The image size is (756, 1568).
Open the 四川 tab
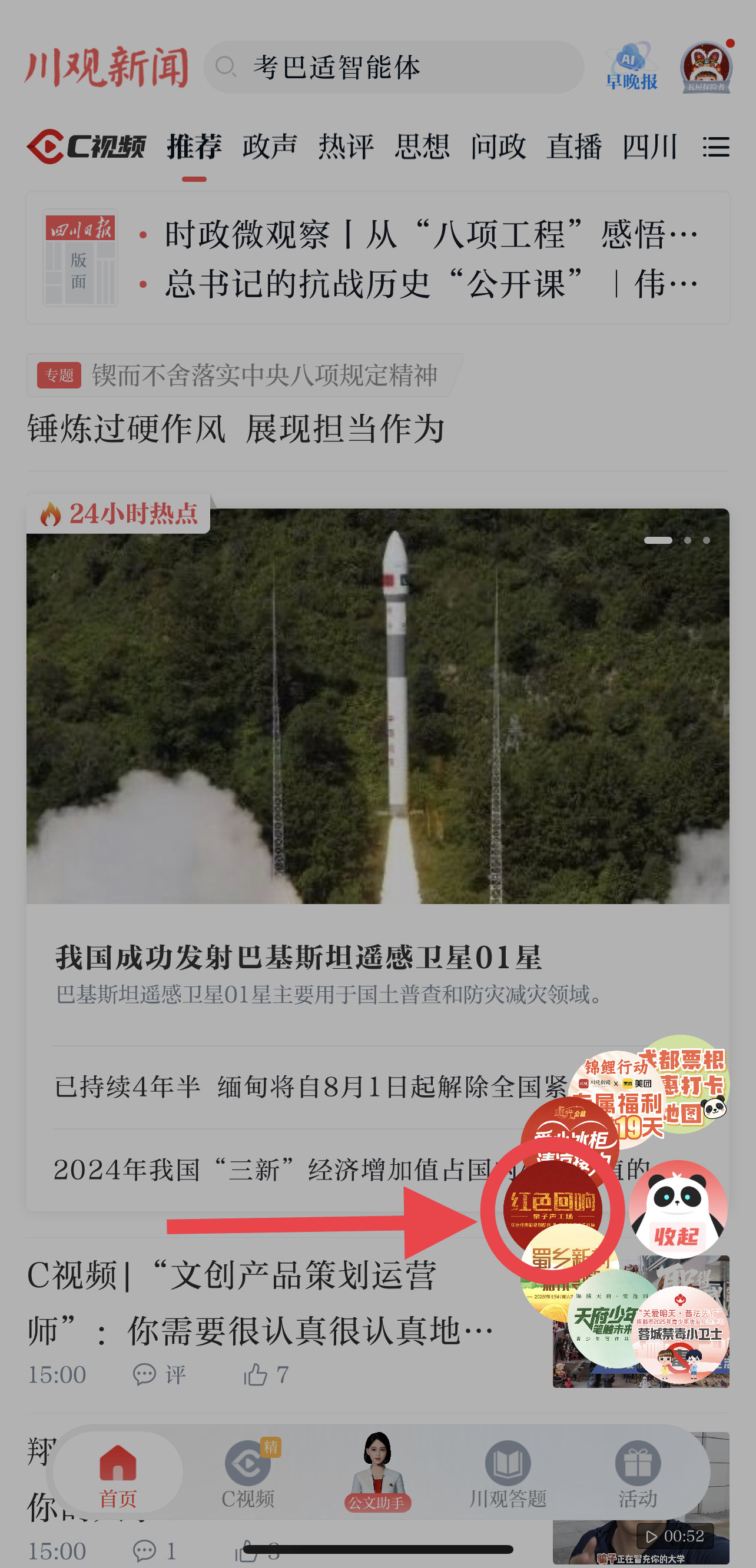(x=649, y=147)
